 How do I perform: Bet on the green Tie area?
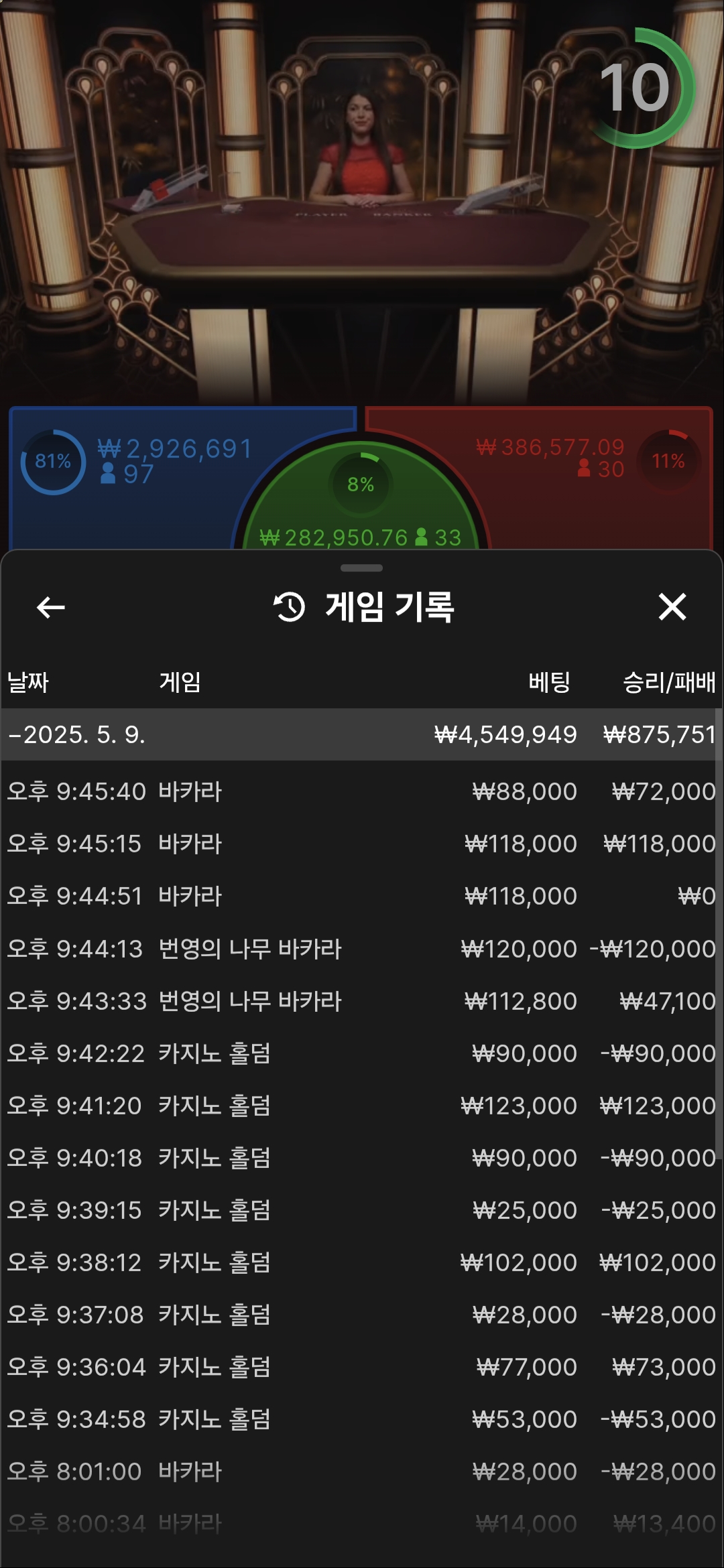point(361,509)
